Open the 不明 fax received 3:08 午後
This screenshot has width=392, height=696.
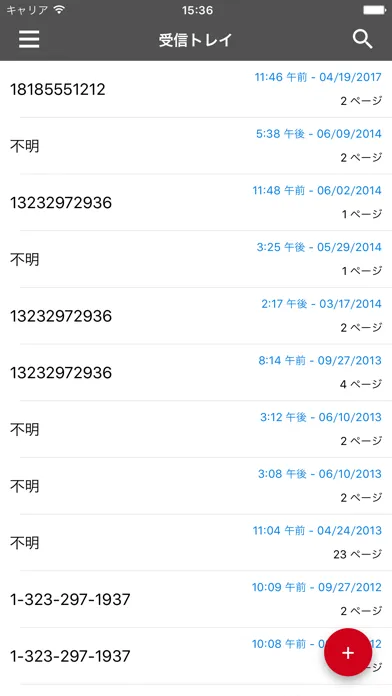point(196,486)
